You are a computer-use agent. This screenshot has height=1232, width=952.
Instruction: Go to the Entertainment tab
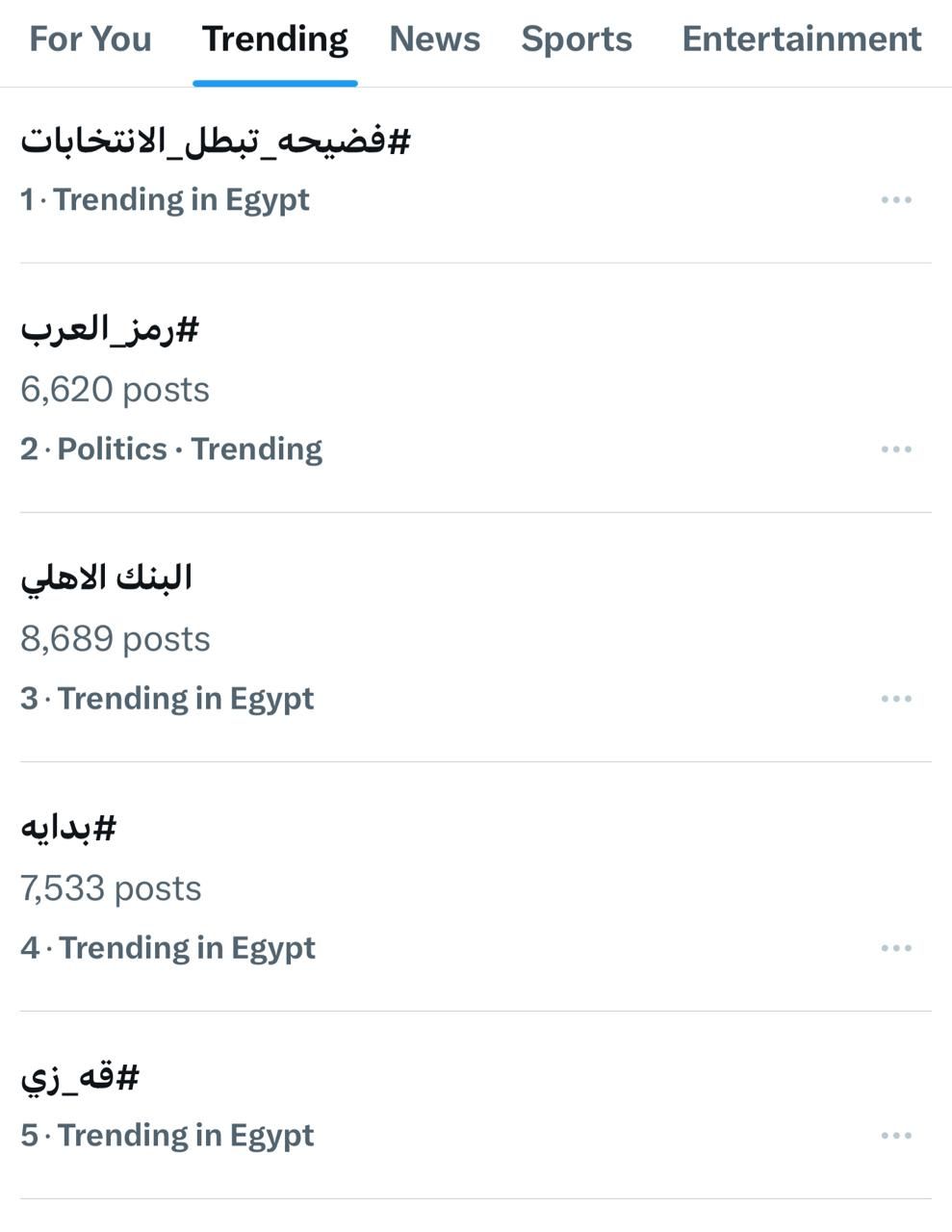coord(801,39)
